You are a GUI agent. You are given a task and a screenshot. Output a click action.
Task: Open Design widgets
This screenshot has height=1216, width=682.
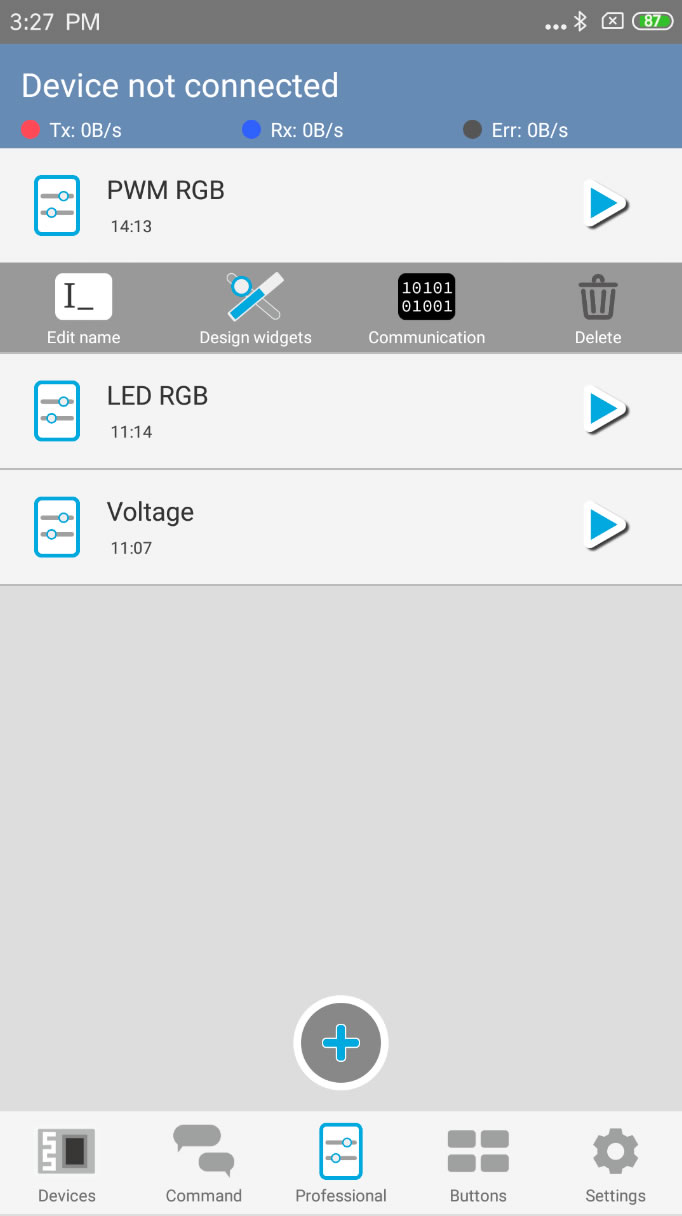pos(255,309)
